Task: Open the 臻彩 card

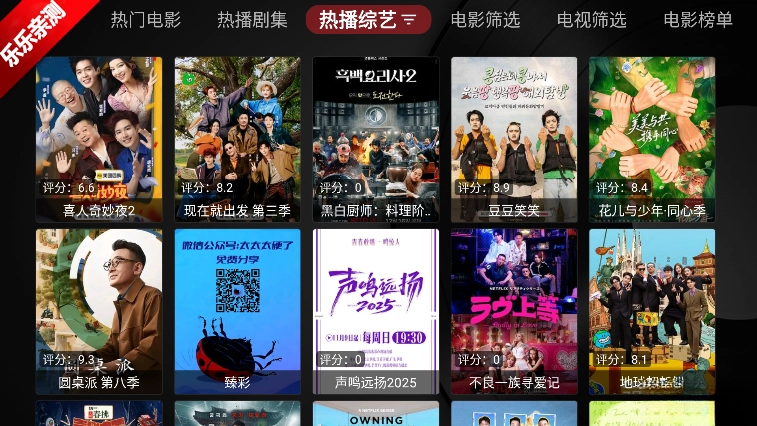Action: click(237, 311)
